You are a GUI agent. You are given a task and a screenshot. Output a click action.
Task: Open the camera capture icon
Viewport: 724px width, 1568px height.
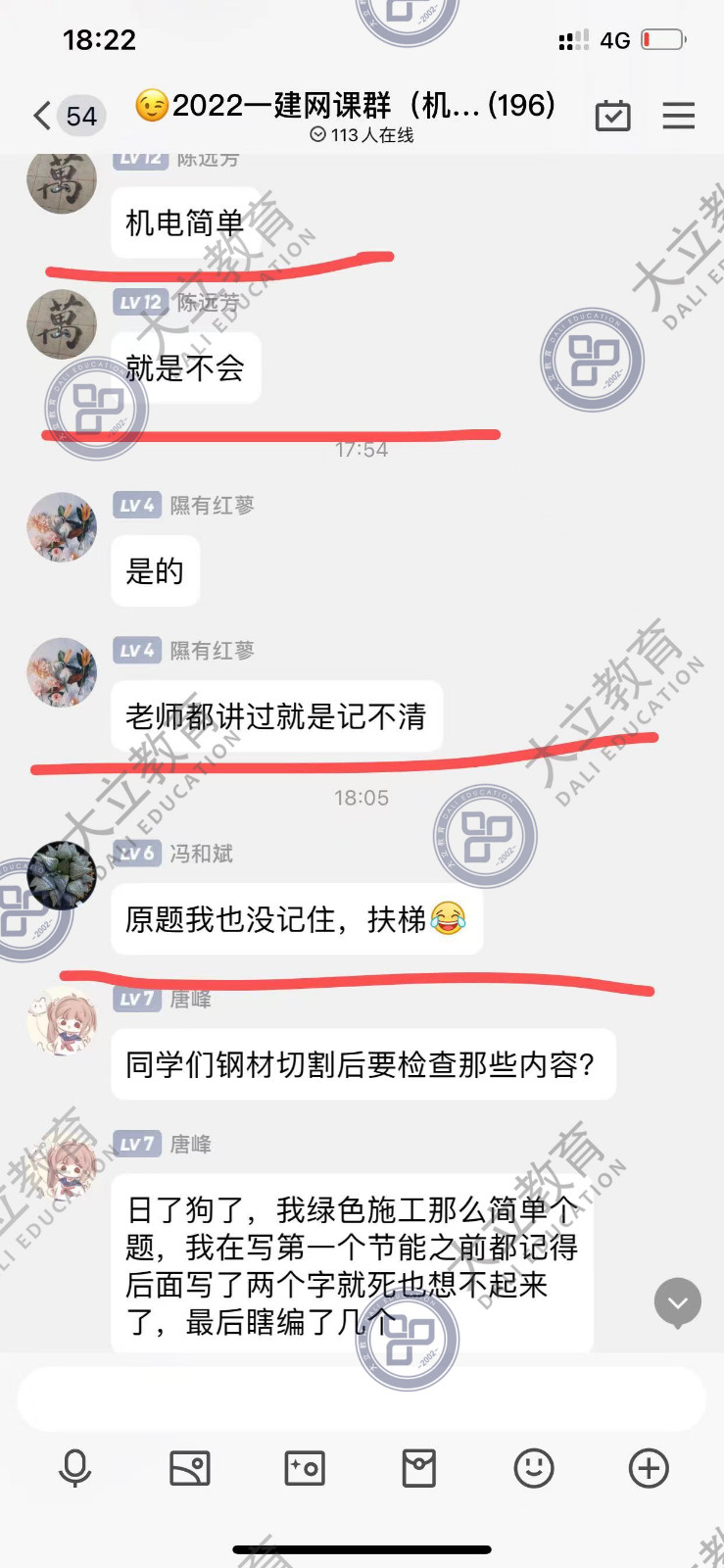tap(305, 1468)
